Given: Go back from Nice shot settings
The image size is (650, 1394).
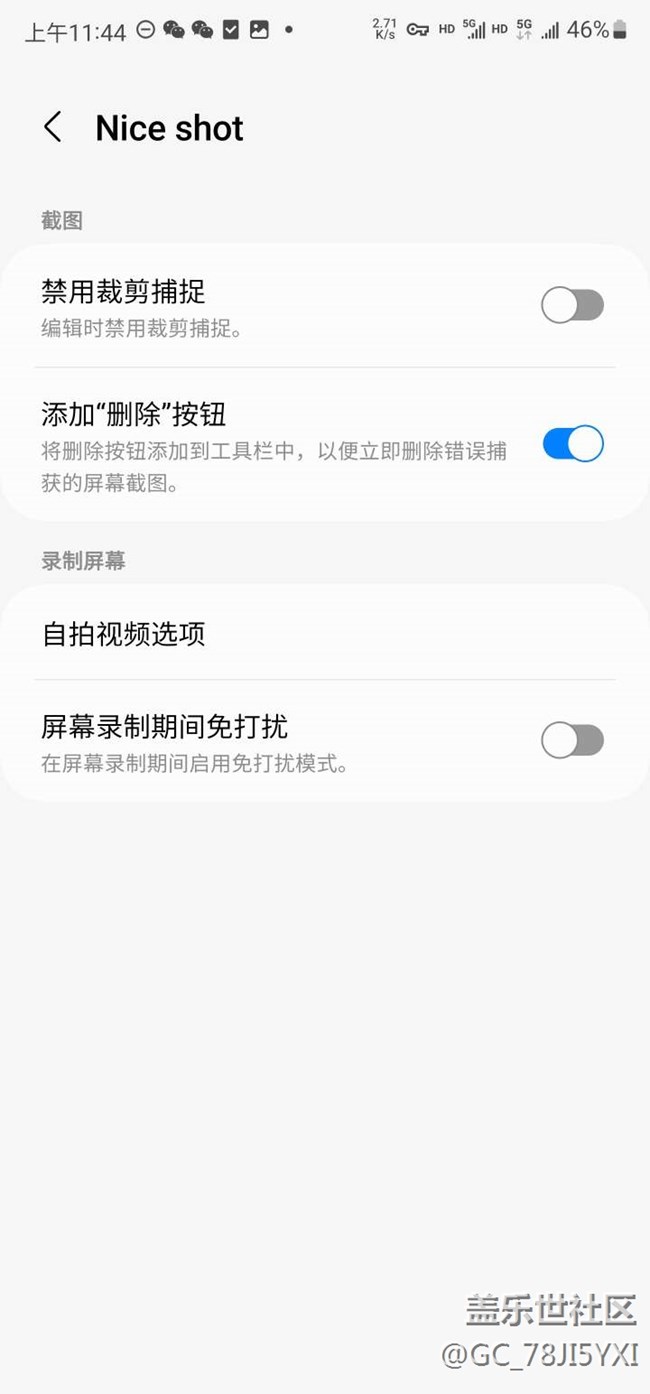Looking at the screenshot, I should [53, 128].
